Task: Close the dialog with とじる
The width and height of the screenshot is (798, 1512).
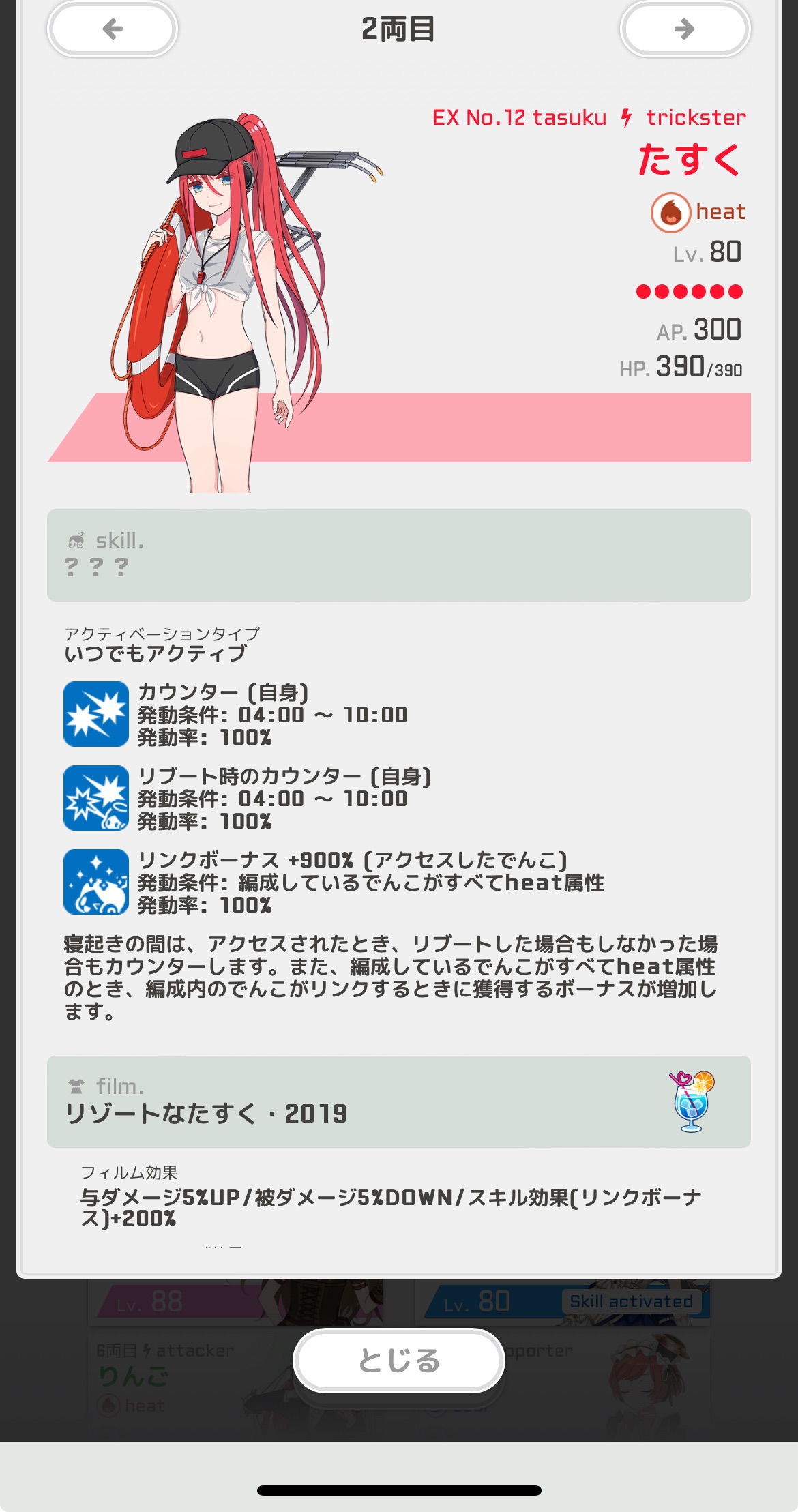Action: 399,1361
